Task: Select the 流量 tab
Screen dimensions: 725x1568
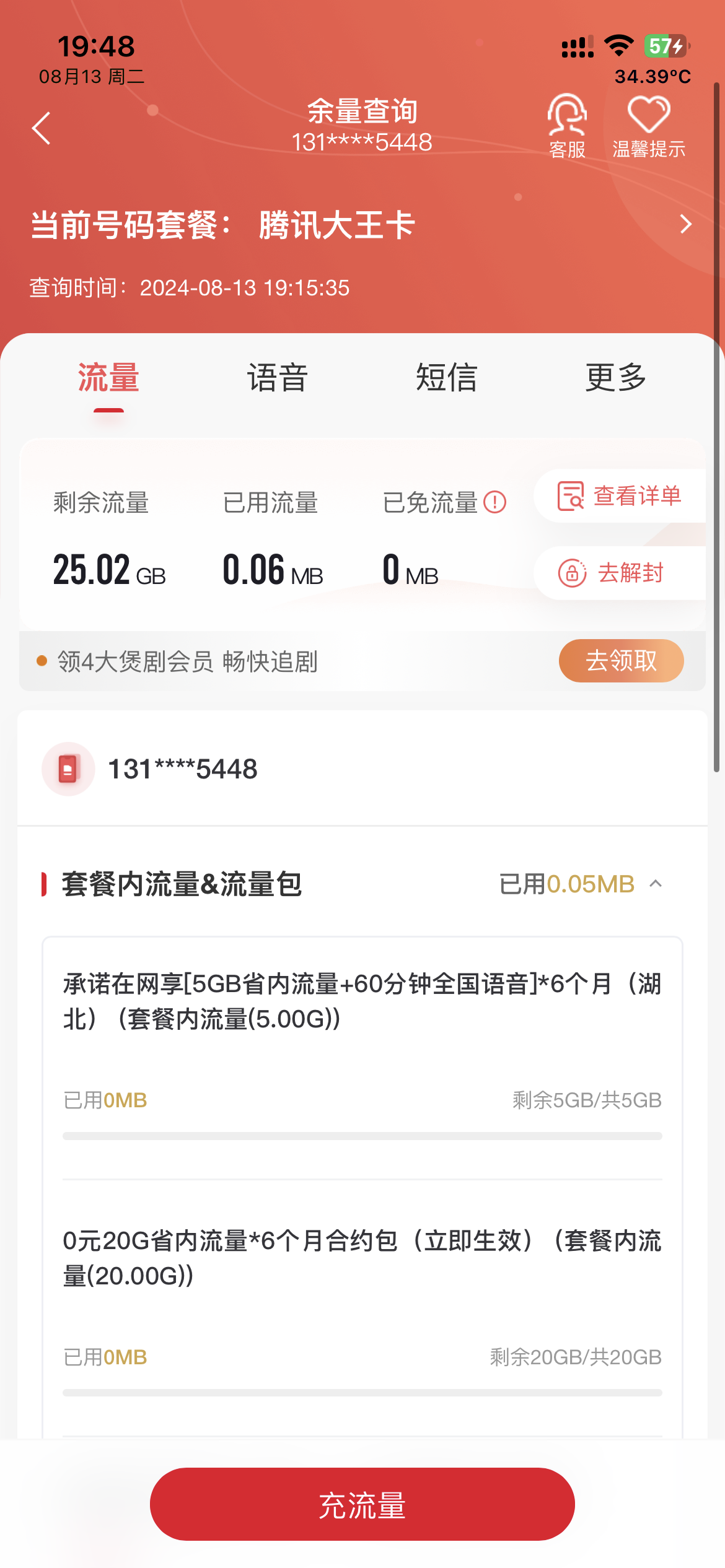Action: 108,378
